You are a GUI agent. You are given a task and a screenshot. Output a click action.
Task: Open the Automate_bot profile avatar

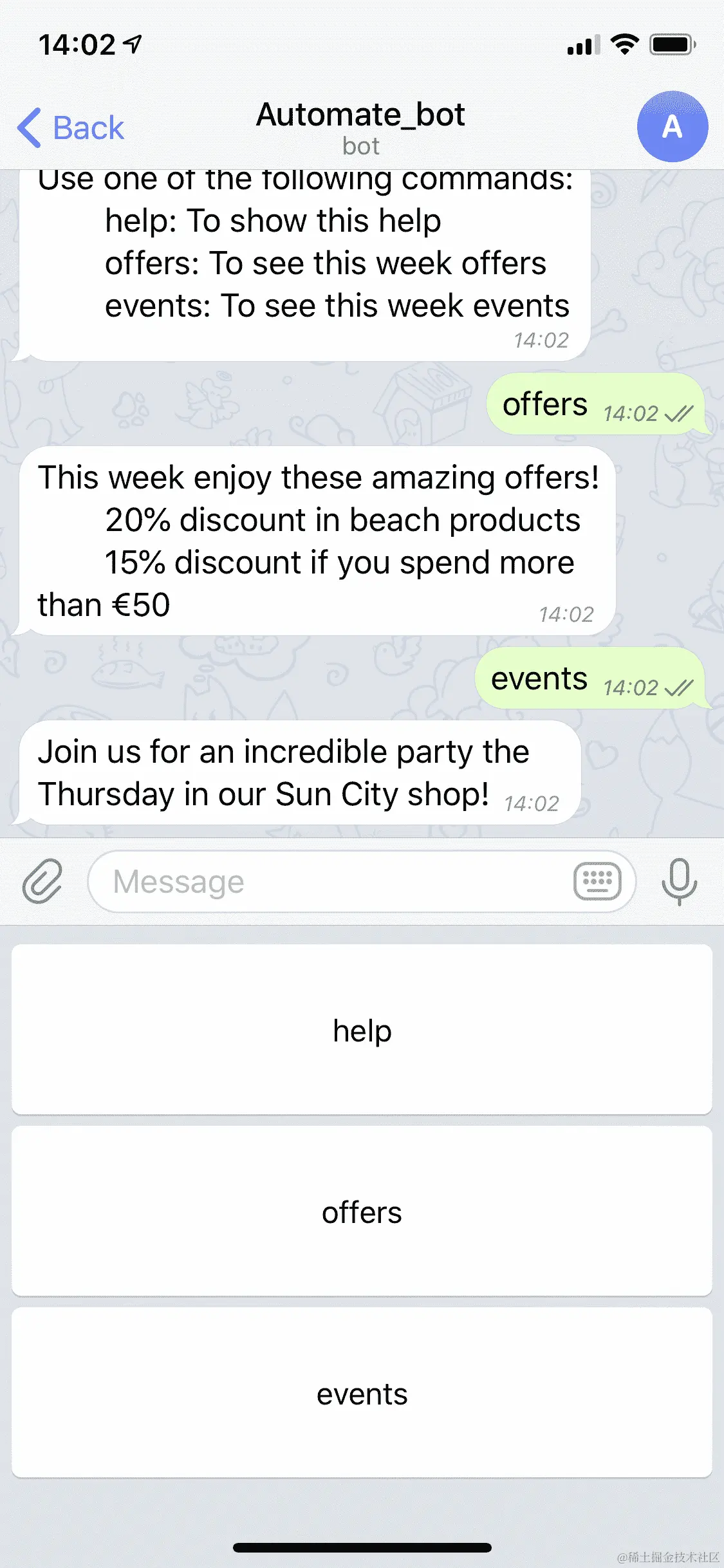(672, 127)
